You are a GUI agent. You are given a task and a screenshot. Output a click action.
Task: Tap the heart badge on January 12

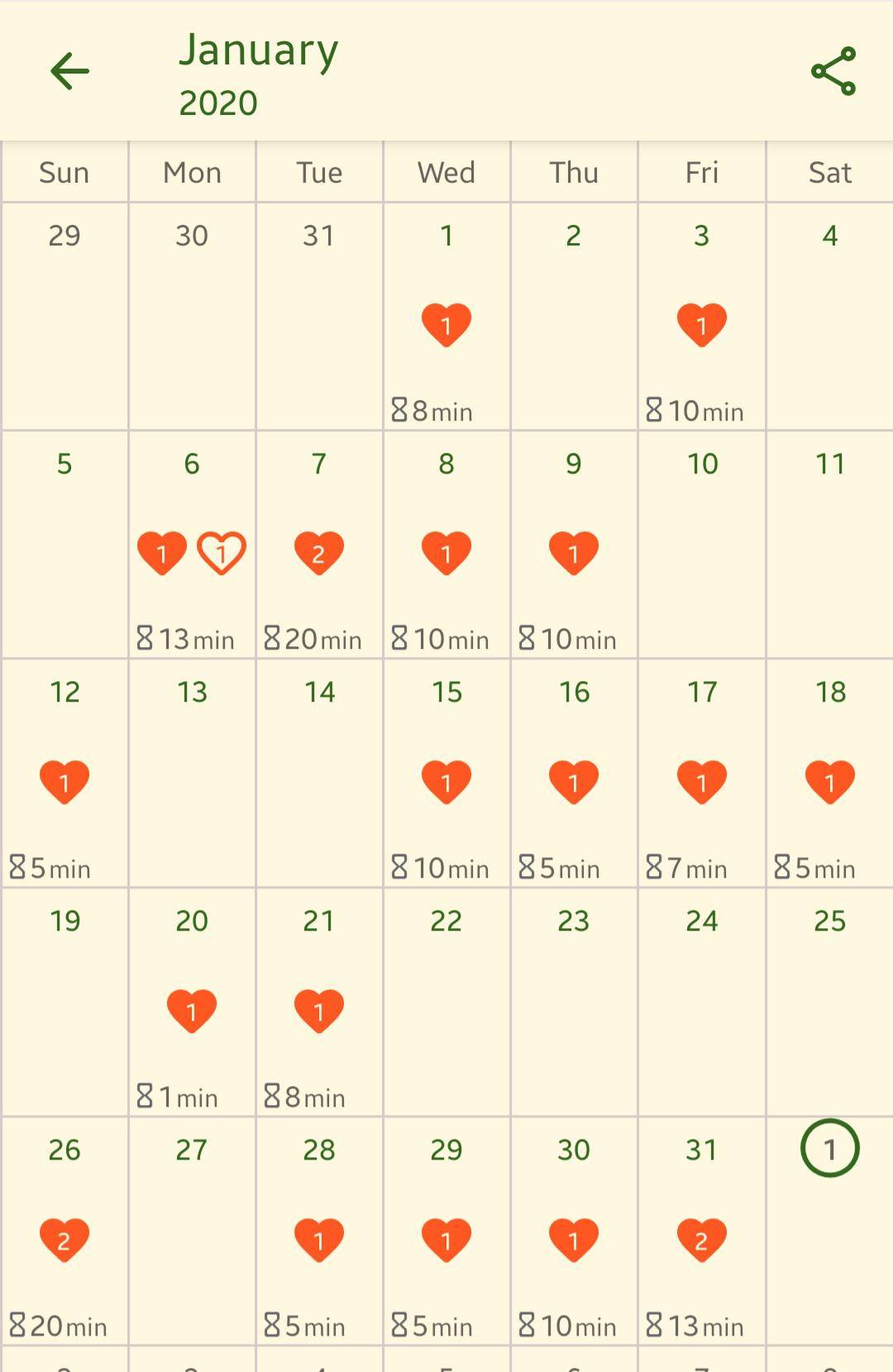64,779
